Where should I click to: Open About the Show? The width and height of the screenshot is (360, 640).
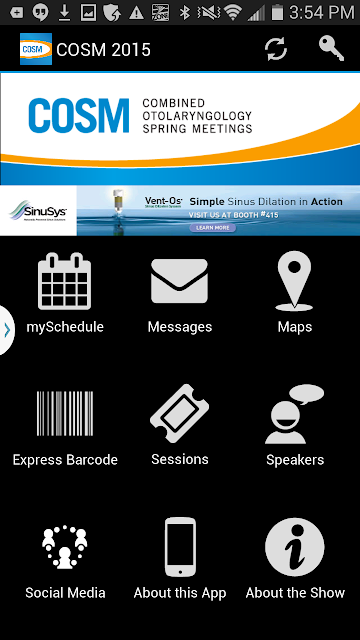(x=295, y=559)
